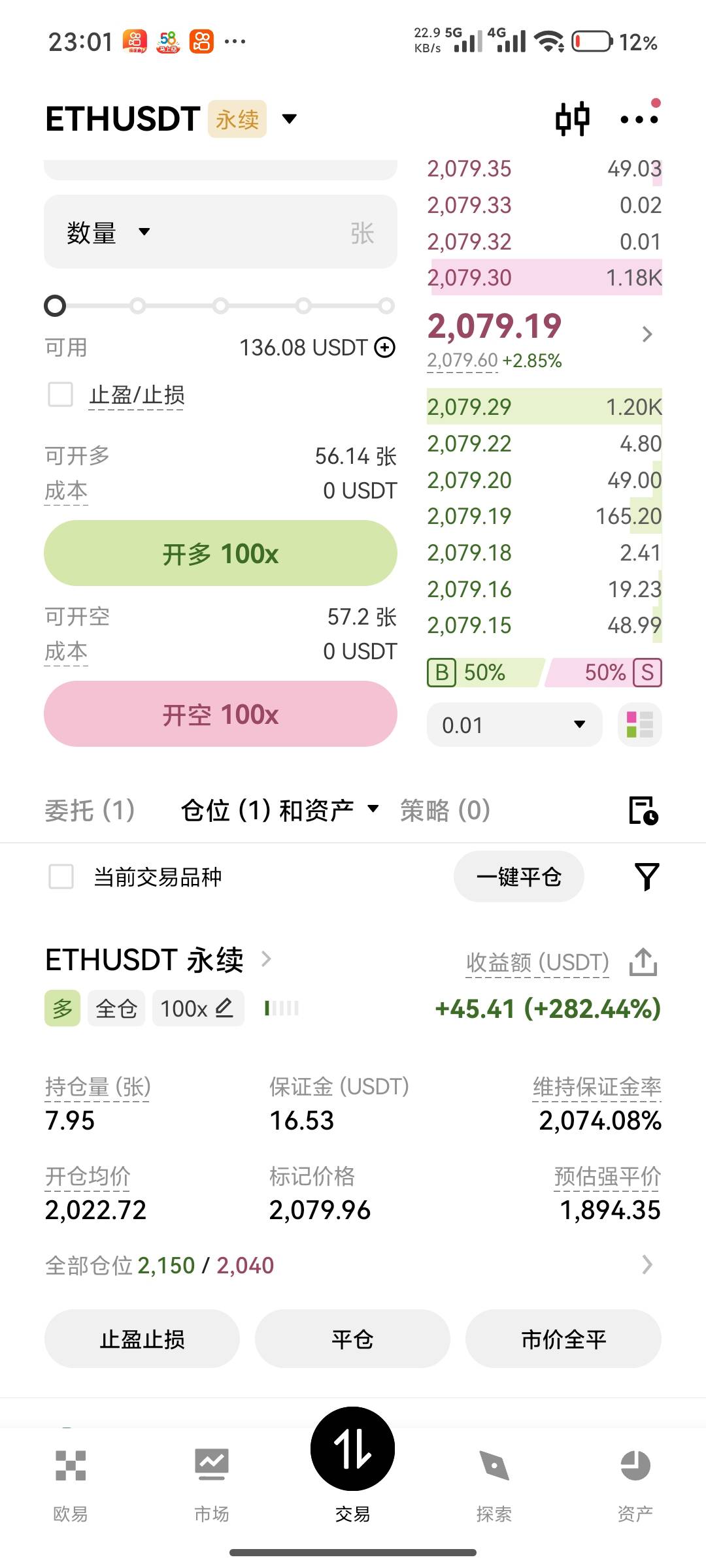Add funds via plus icon beside 136.08 USDT
Image resolution: width=706 pixels, height=1568 pixels.
coord(384,348)
